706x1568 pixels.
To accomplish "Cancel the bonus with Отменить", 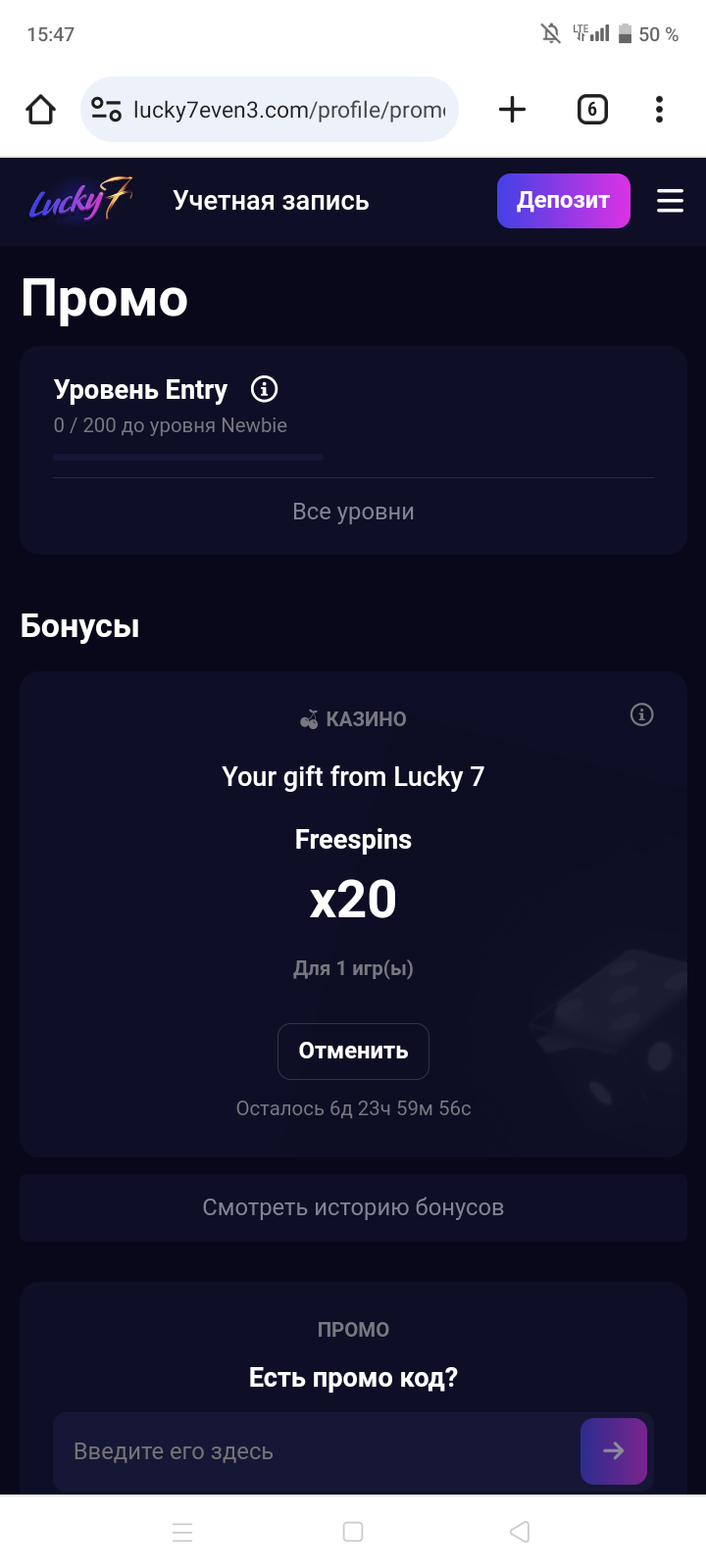I will pyautogui.click(x=353, y=1051).
